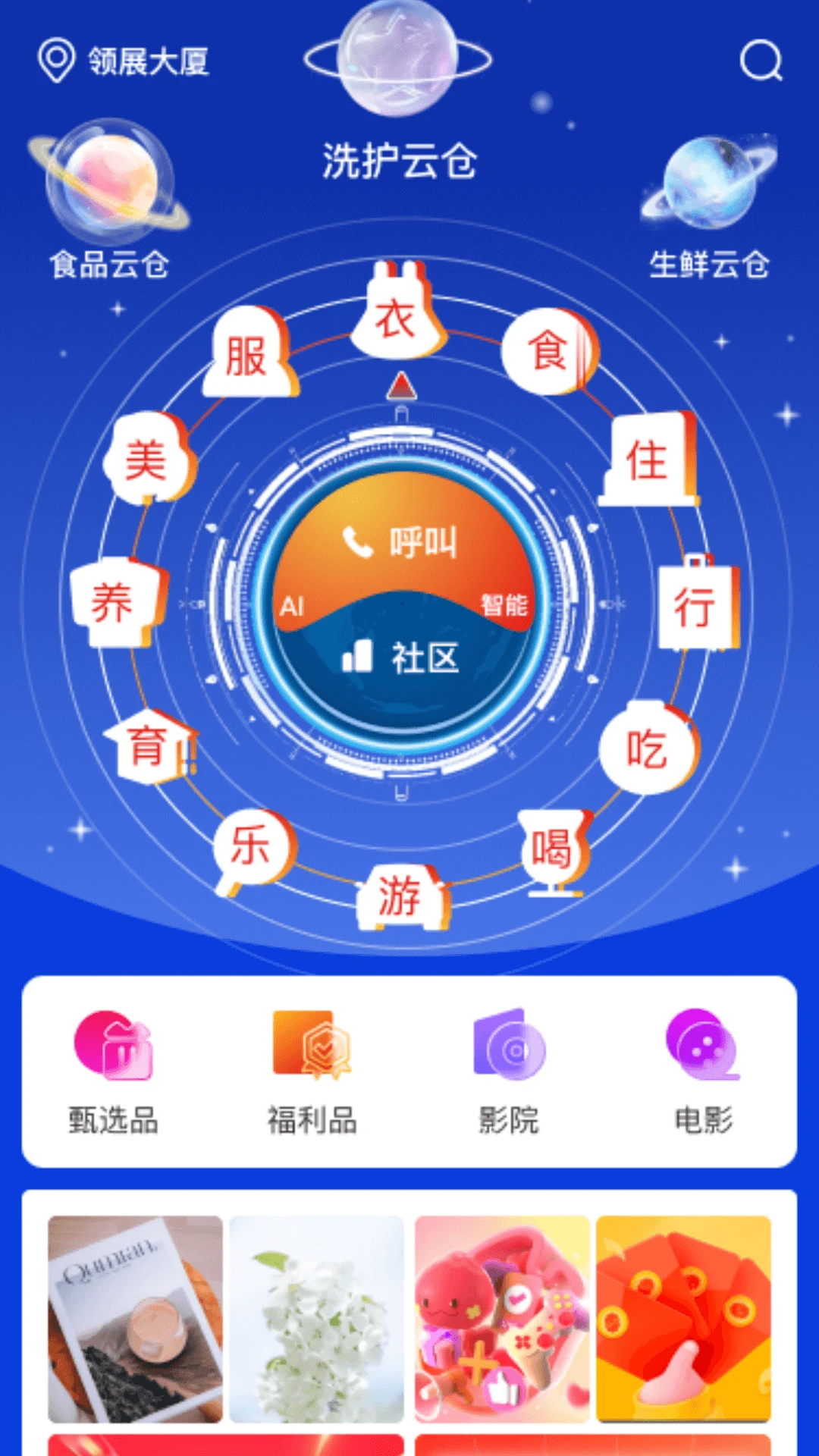Select the 乐 category
Screen dimensions: 819x1456
pos(251,846)
